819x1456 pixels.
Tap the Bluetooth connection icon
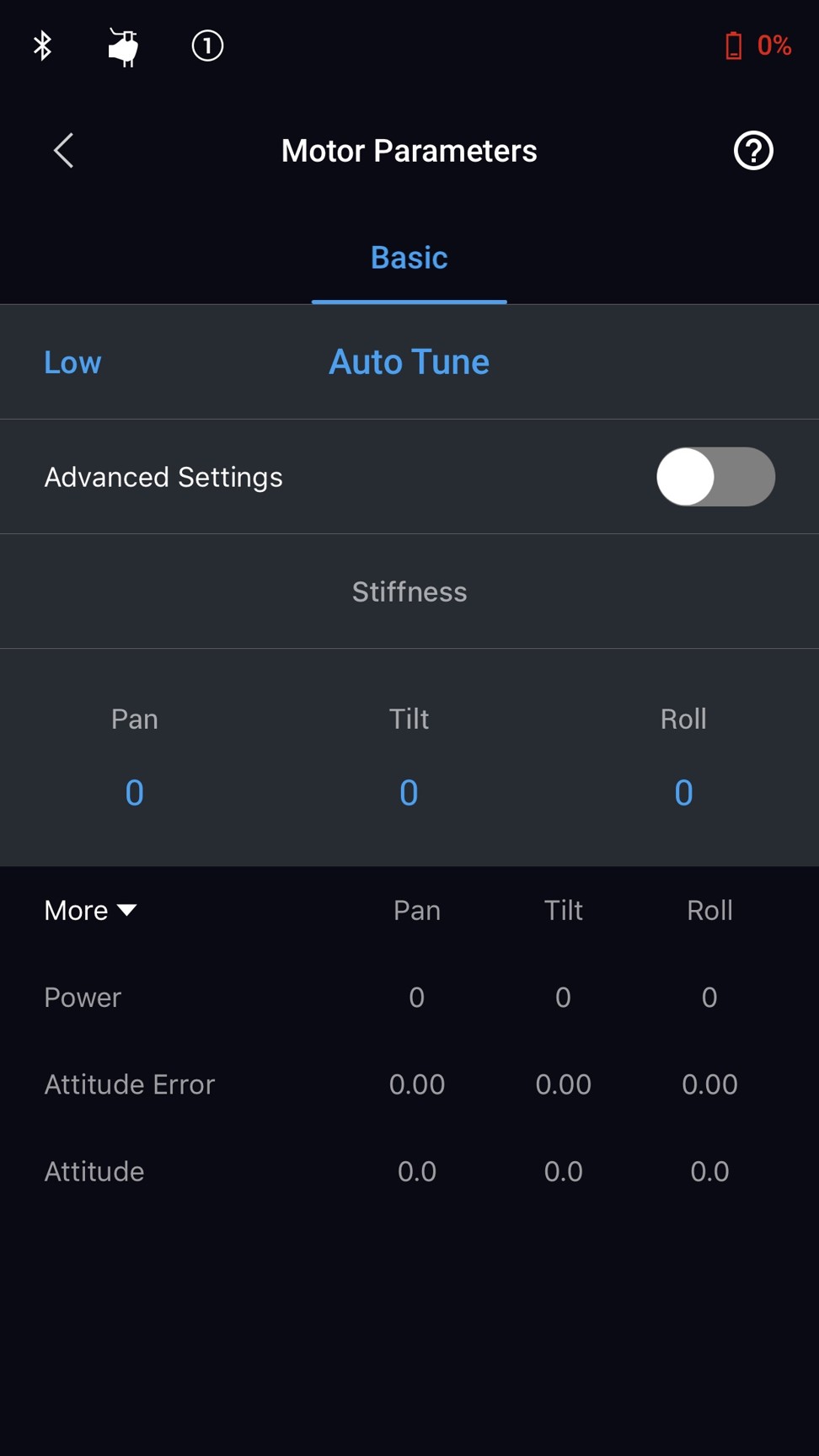[x=42, y=45]
